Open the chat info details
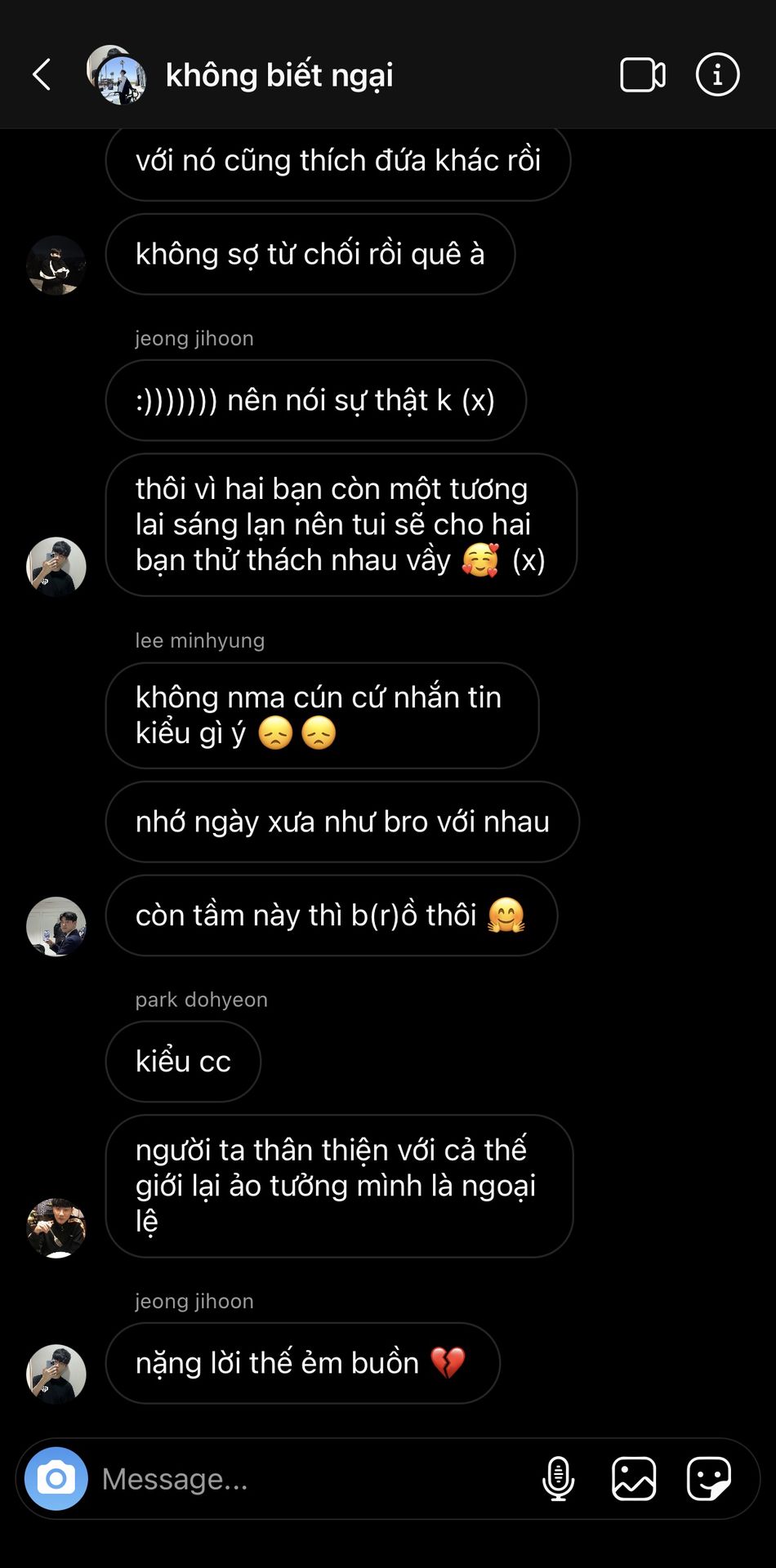Viewport: 776px width, 1568px height. pos(717,75)
